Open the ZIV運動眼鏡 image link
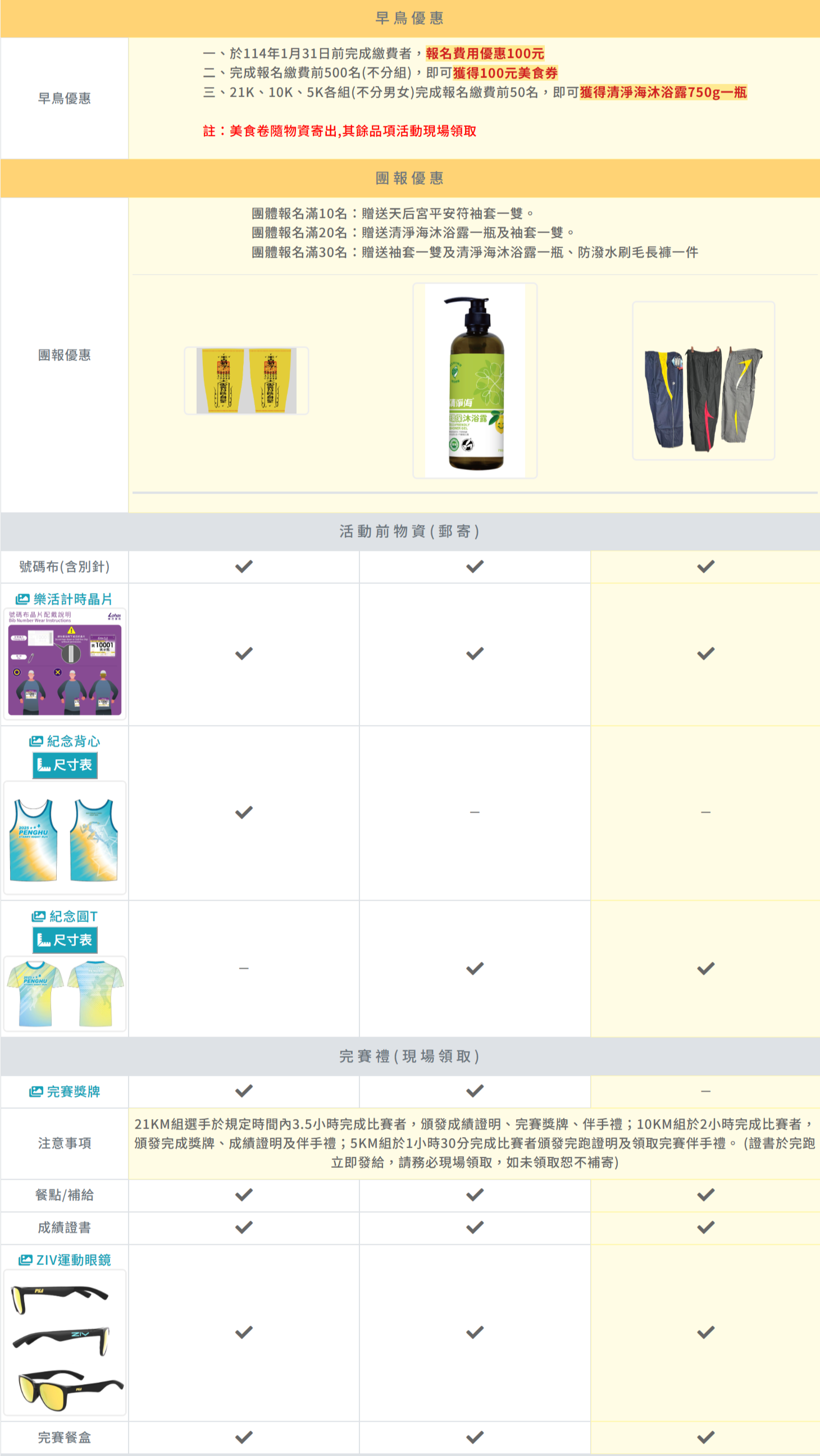The image size is (820, 1456). click(x=65, y=1261)
